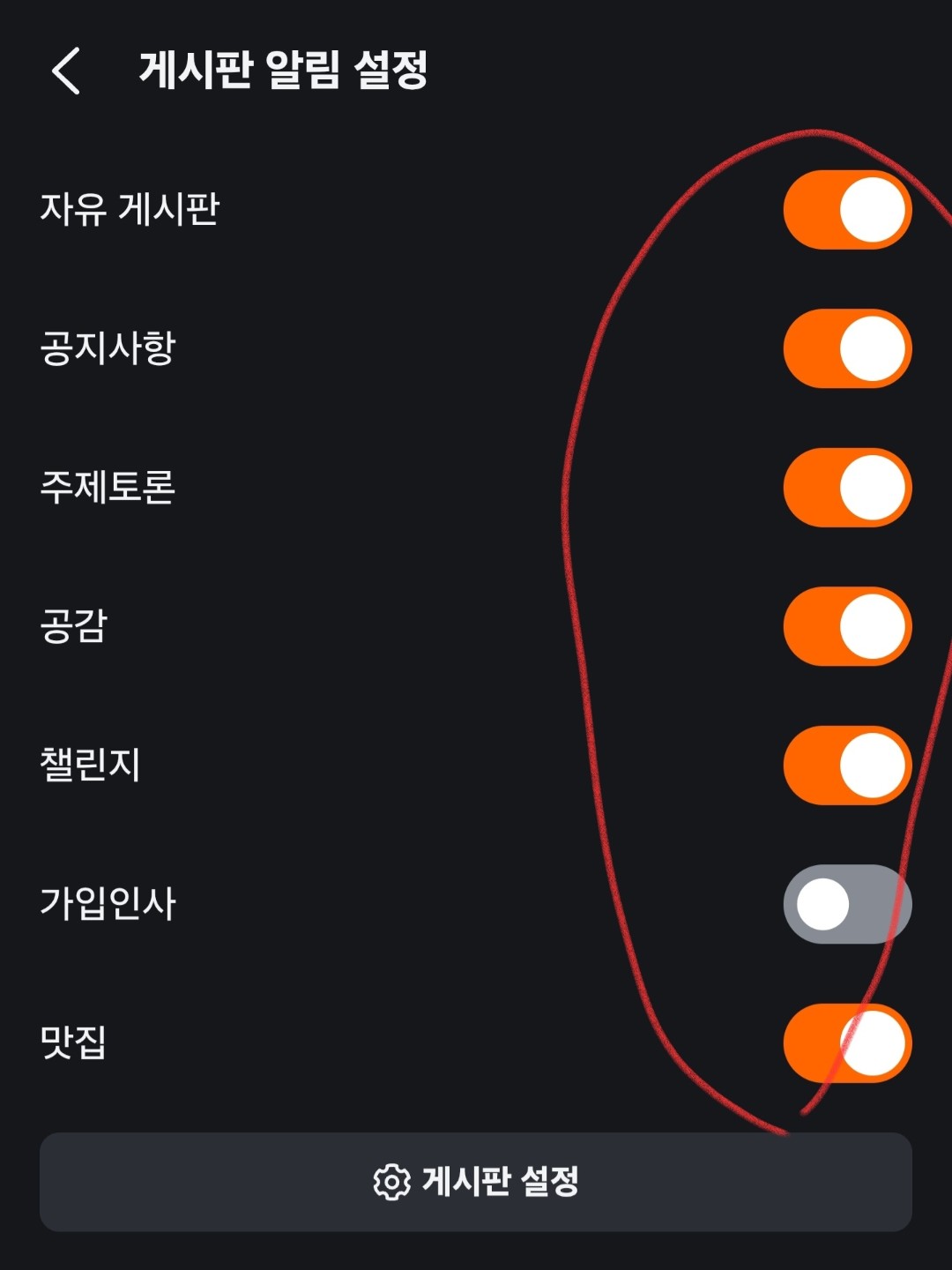Screen dimensions: 952x1270
Task: Disable 챌린지 board notifications
Action: tap(847, 765)
